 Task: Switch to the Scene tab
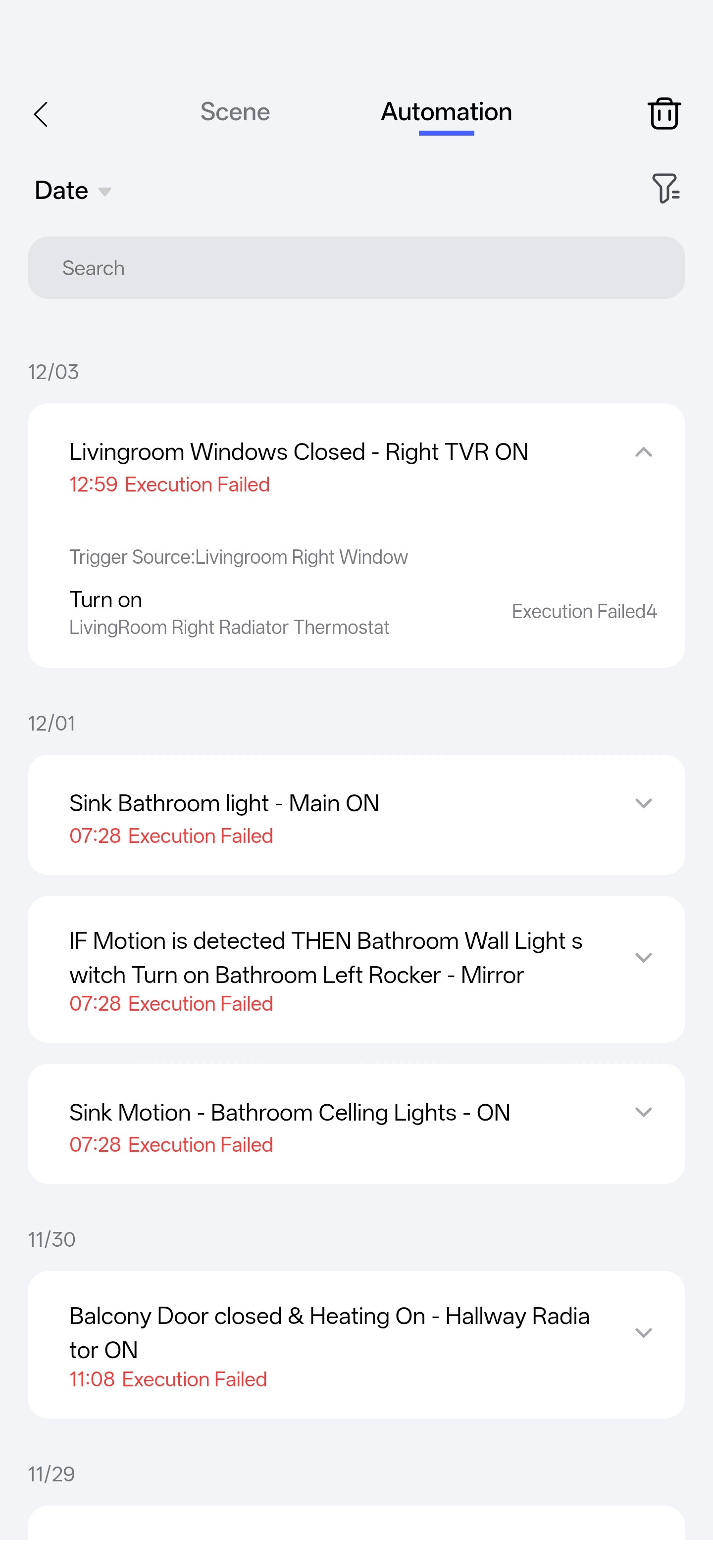[235, 112]
